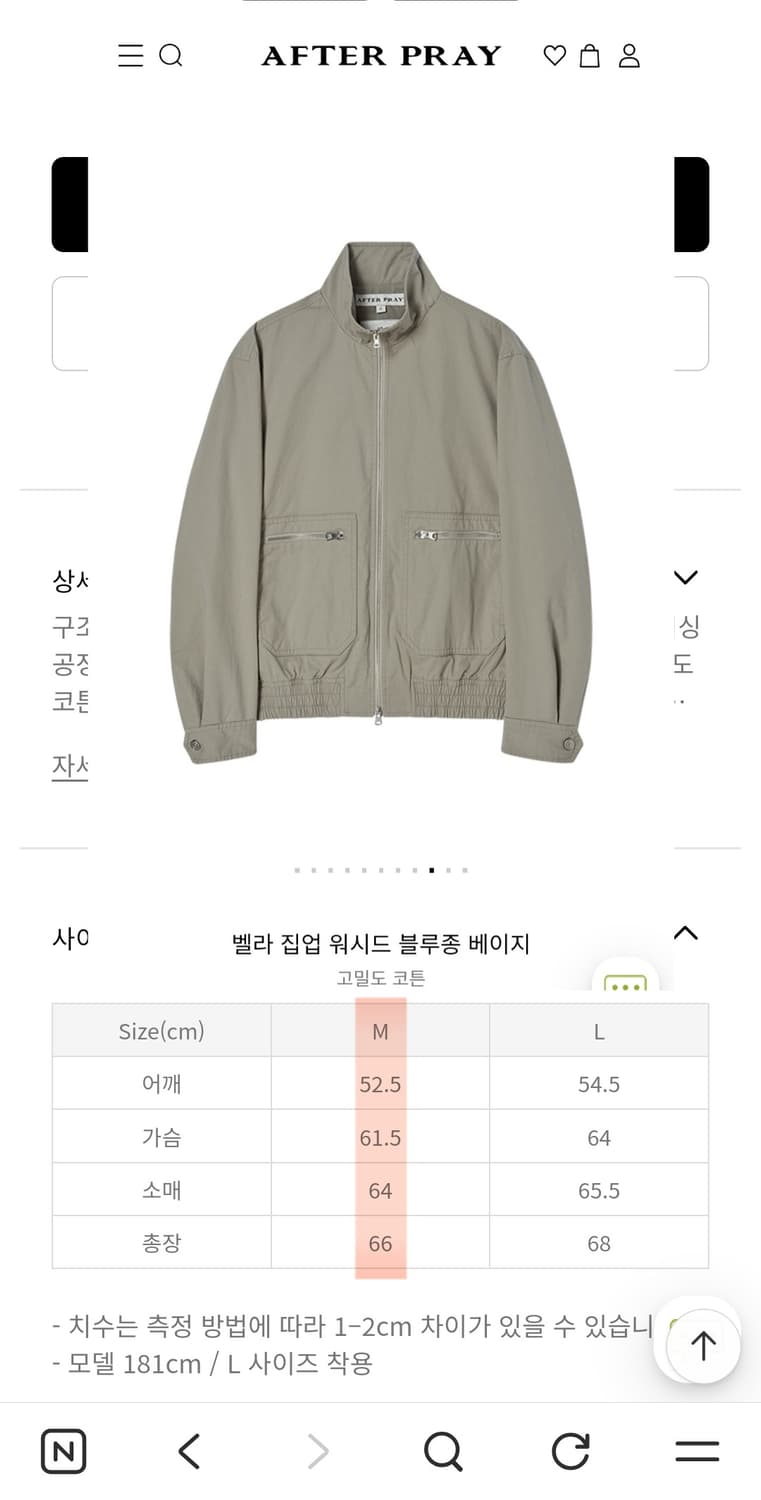
Task: Open the bottom toolbar menu icon
Action: point(697,1451)
